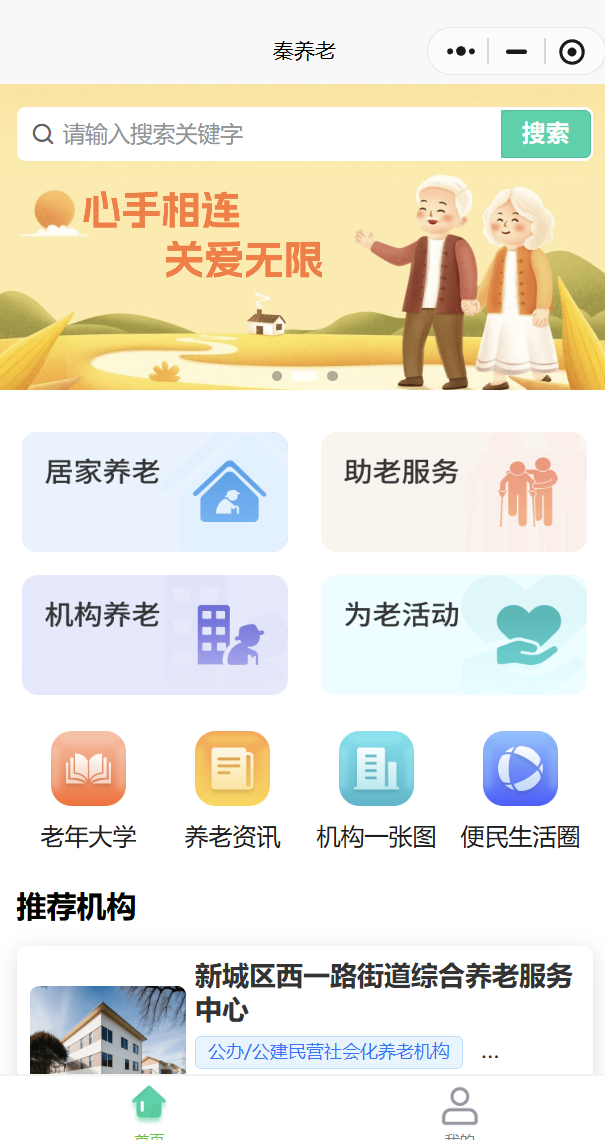The width and height of the screenshot is (605, 1140).
Task: Switch to the 首页 tab
Action: [x=149, y=1109]
